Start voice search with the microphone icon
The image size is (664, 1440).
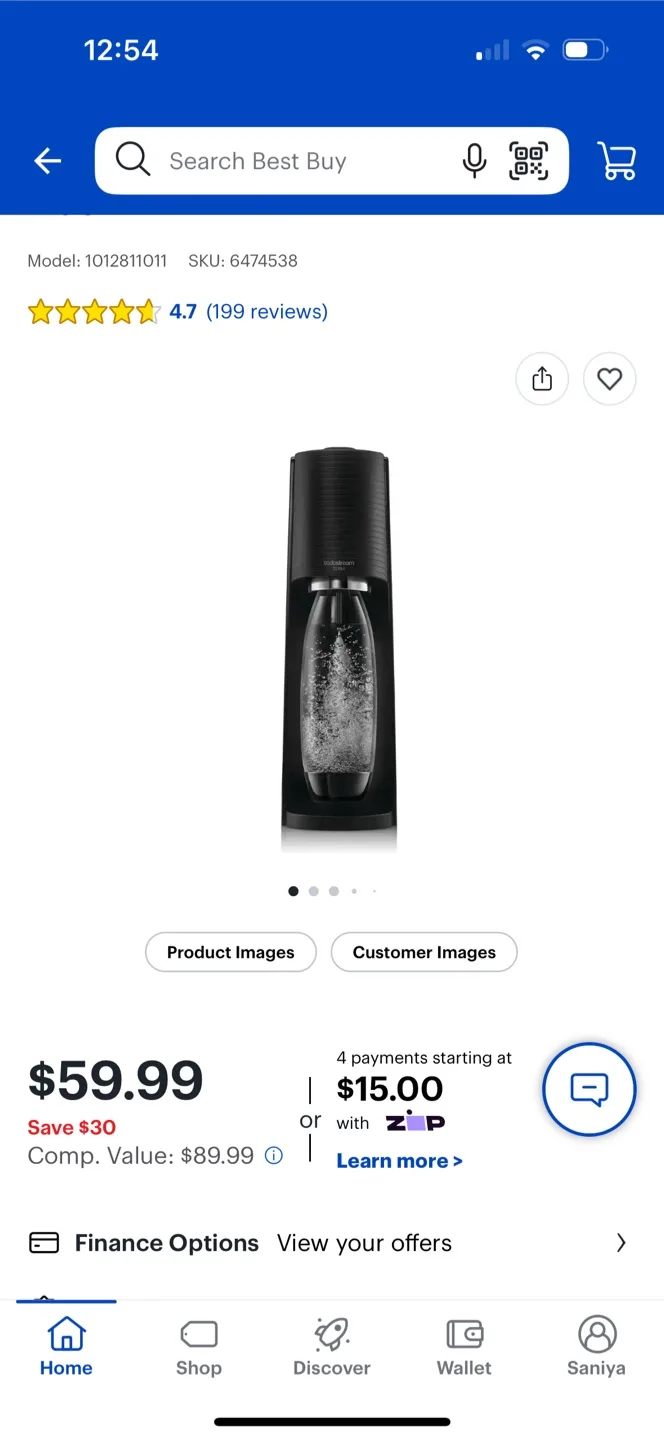point(474,161)
